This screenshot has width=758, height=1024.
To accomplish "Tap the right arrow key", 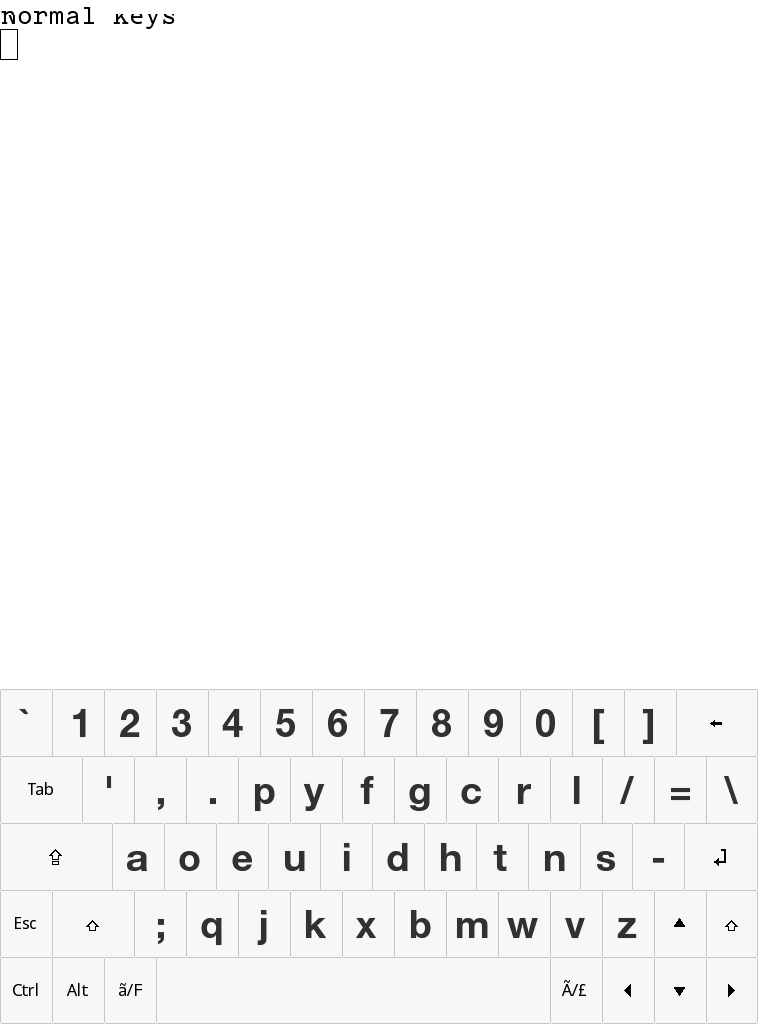I will point(731,990).
